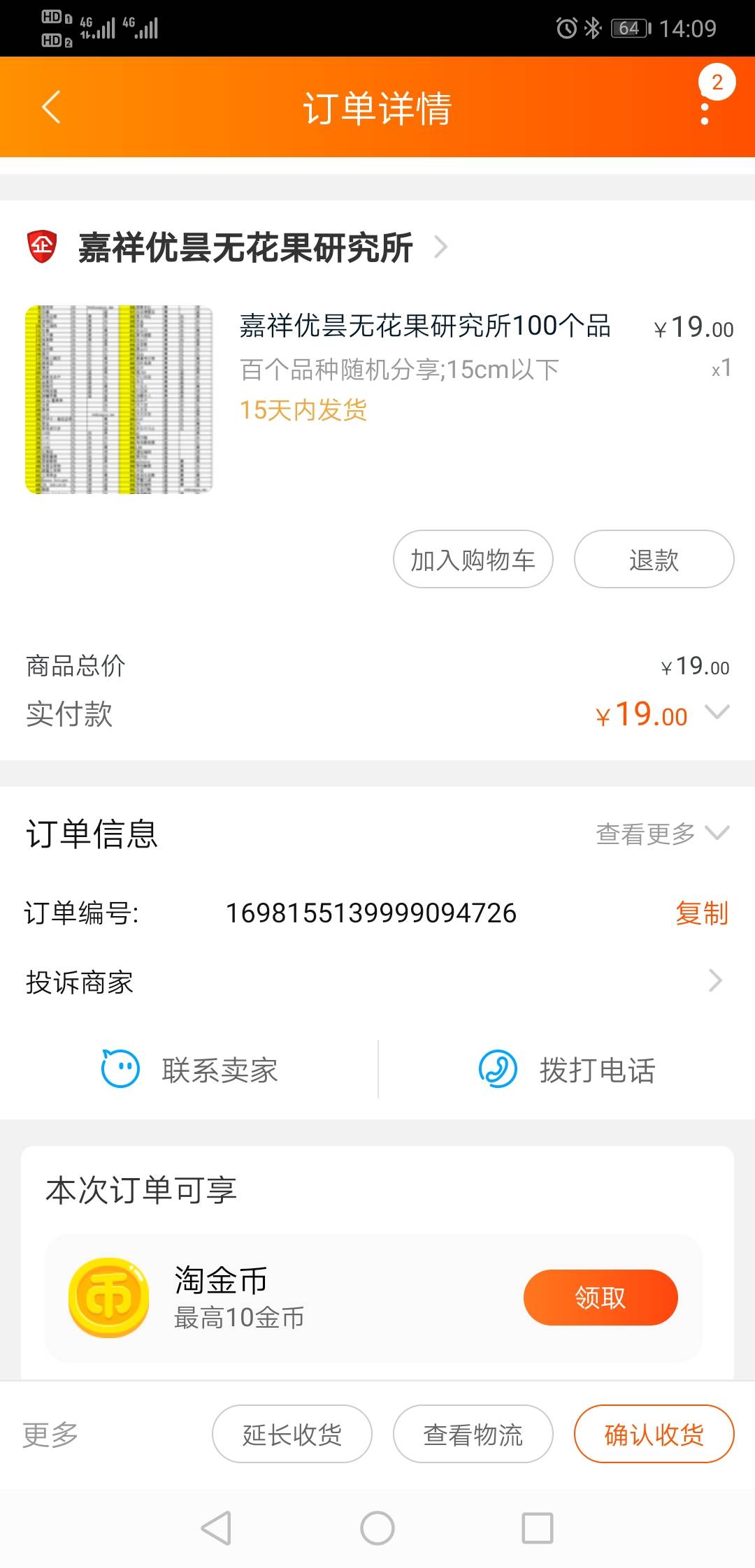Open 投诉商家 to file a complaint

coord(377,982)
